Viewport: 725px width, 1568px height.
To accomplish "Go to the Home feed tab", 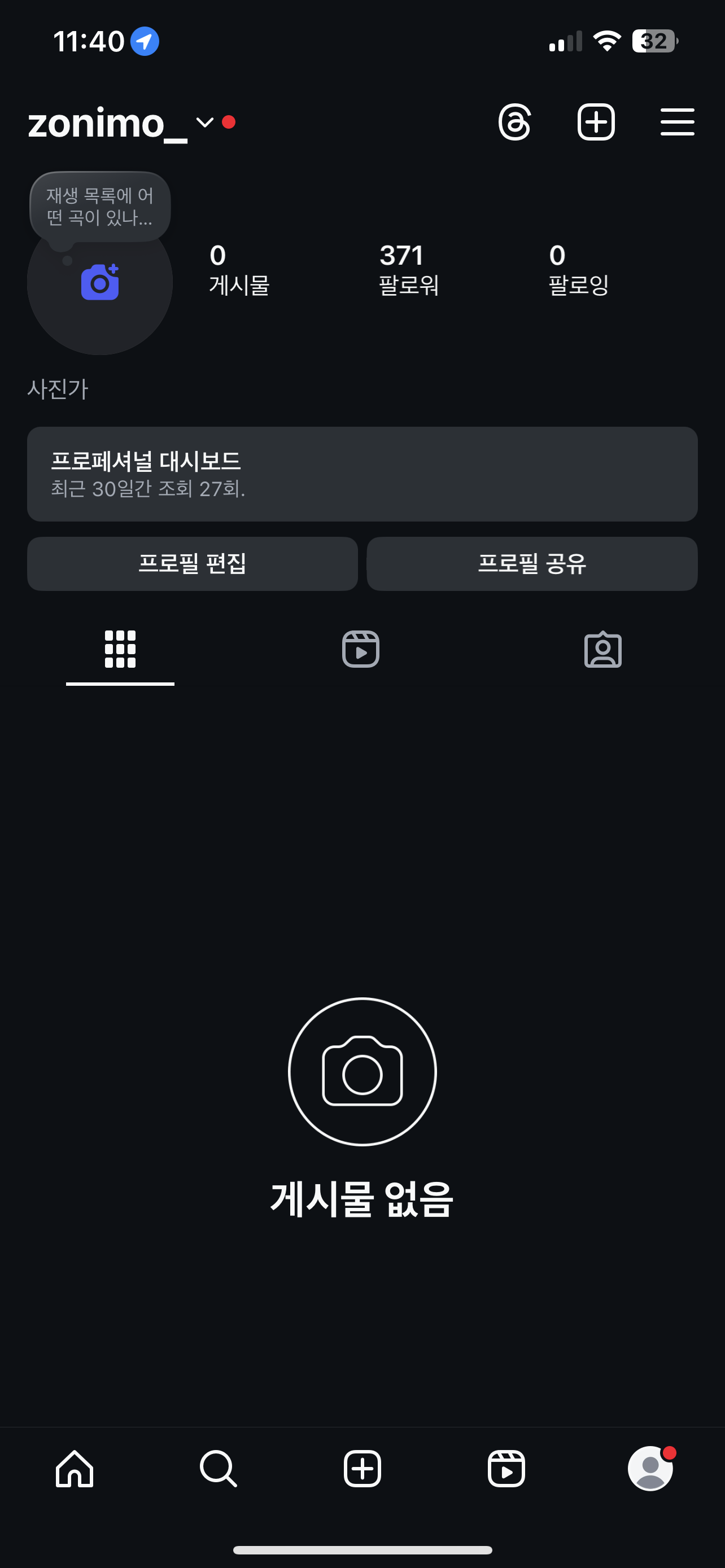I will click(x=75, y=1469).
